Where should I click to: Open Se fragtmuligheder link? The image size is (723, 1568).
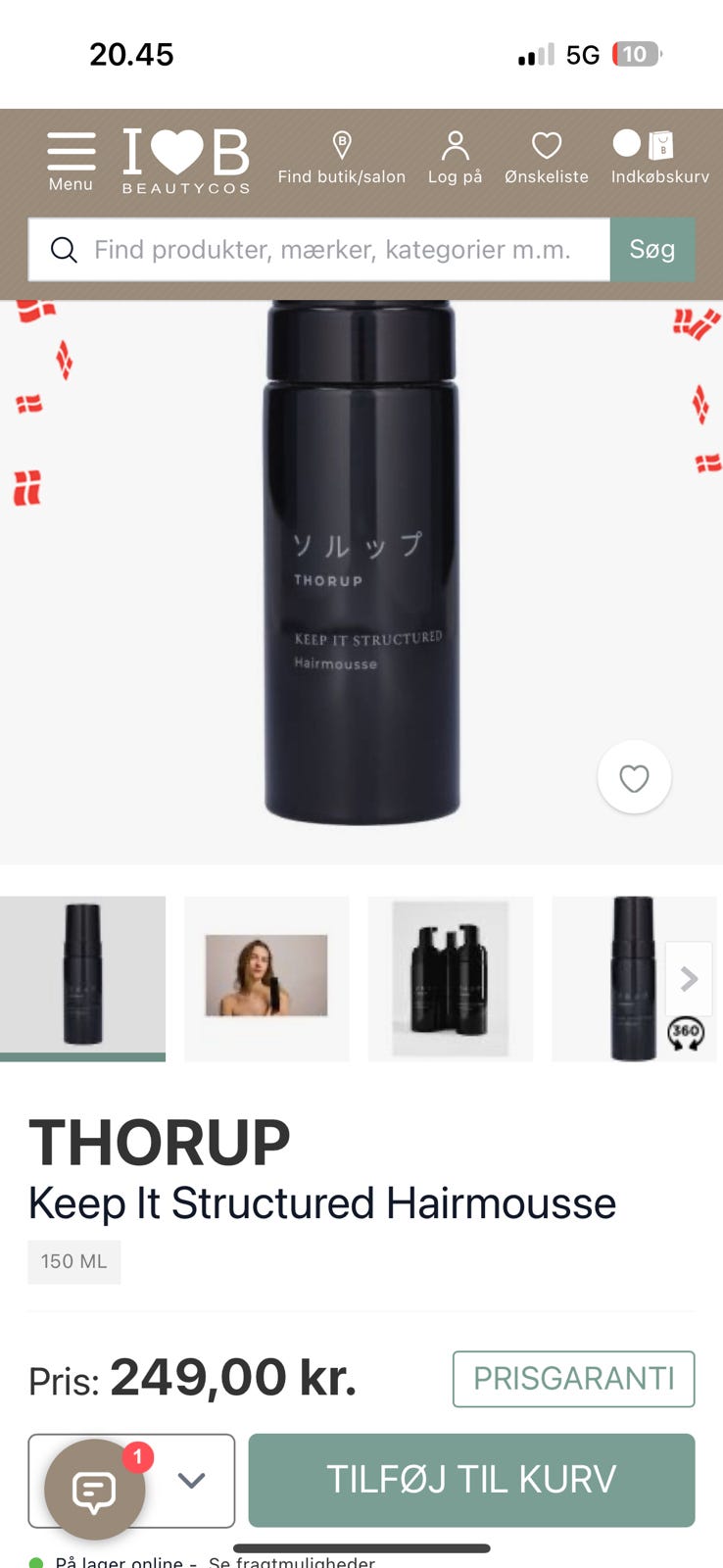coord(292,1561)
